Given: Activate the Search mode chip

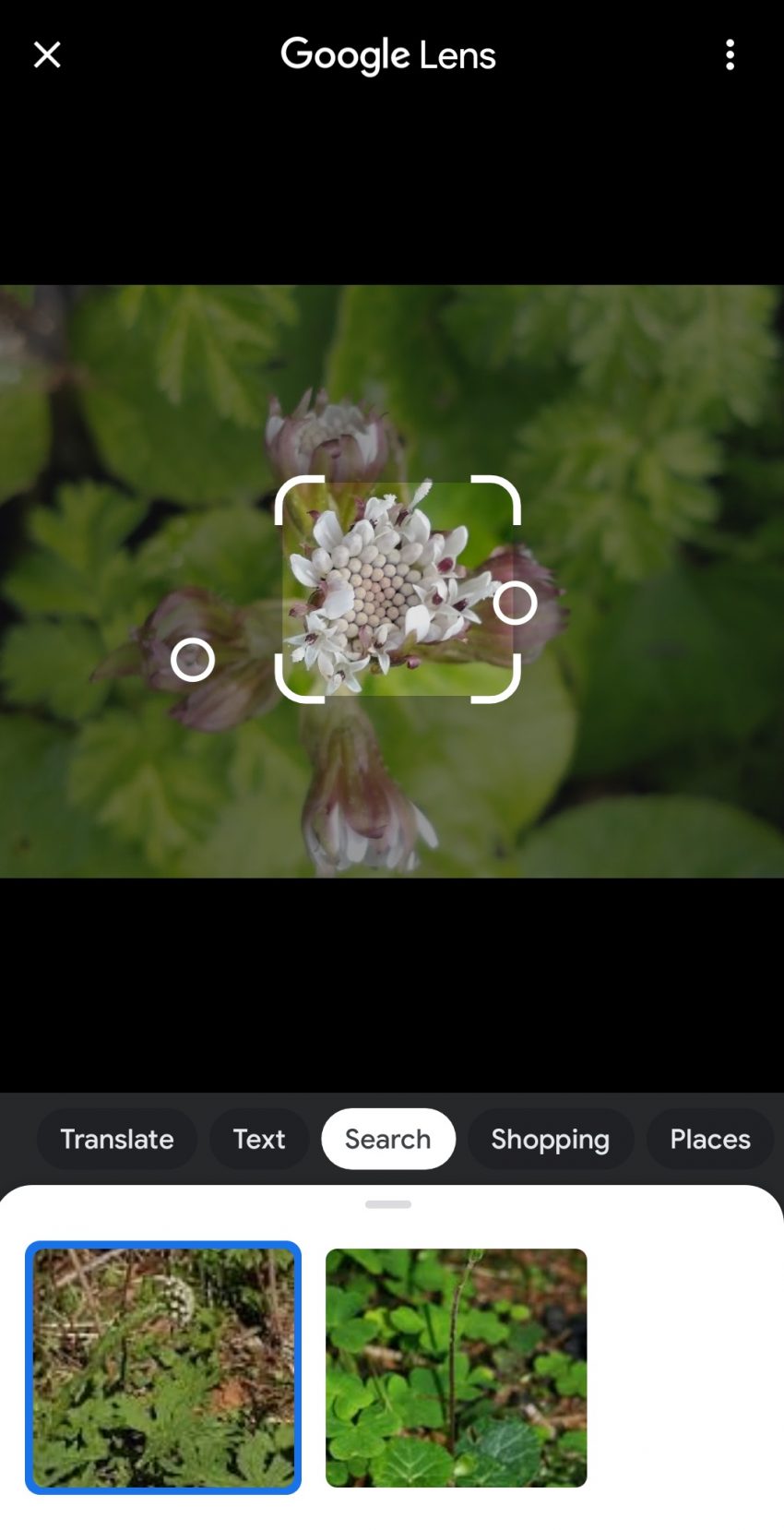Looking at the screenshot, I should (387, 1139).
